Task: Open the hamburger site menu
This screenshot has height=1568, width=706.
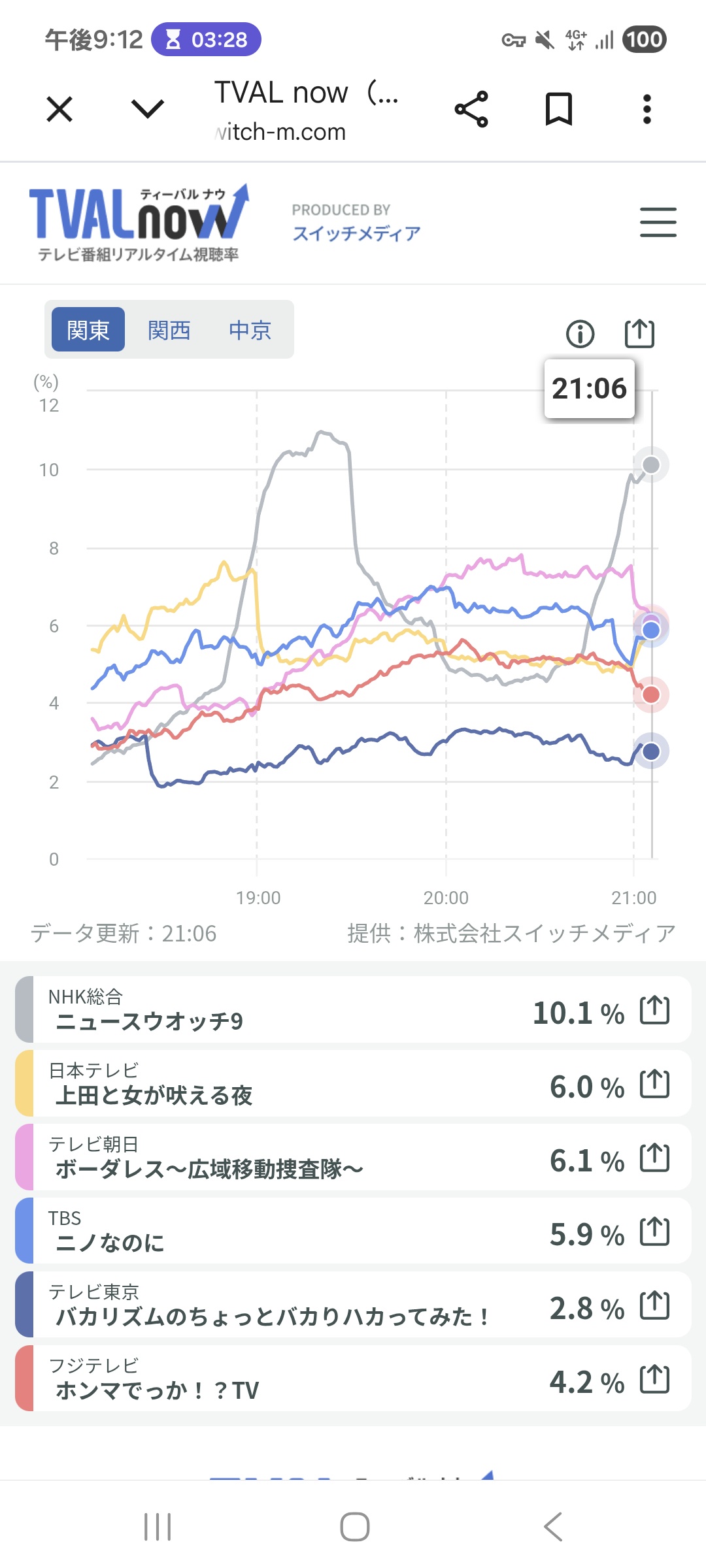Action: pos(658,222)
